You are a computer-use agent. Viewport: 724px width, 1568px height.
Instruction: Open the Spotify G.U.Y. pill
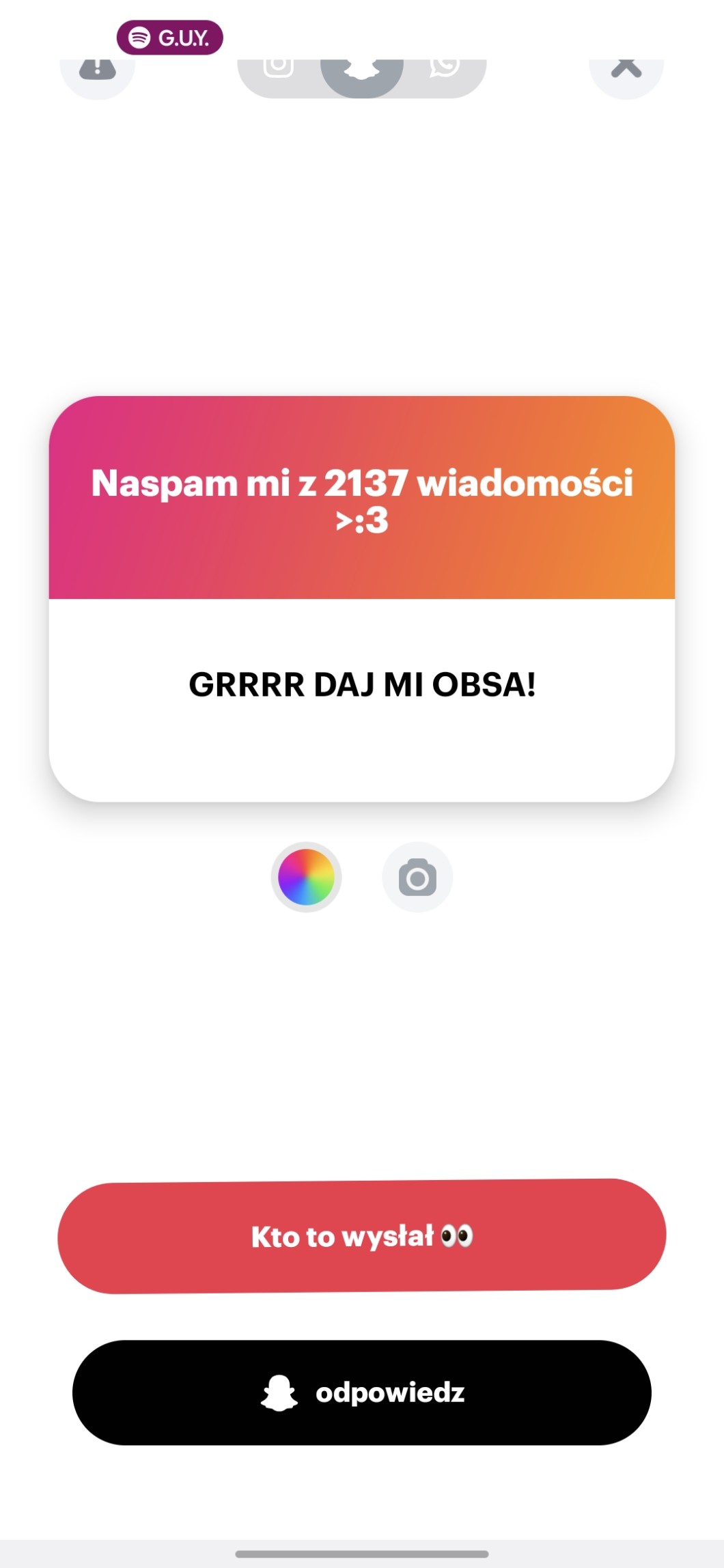(169, 38)
